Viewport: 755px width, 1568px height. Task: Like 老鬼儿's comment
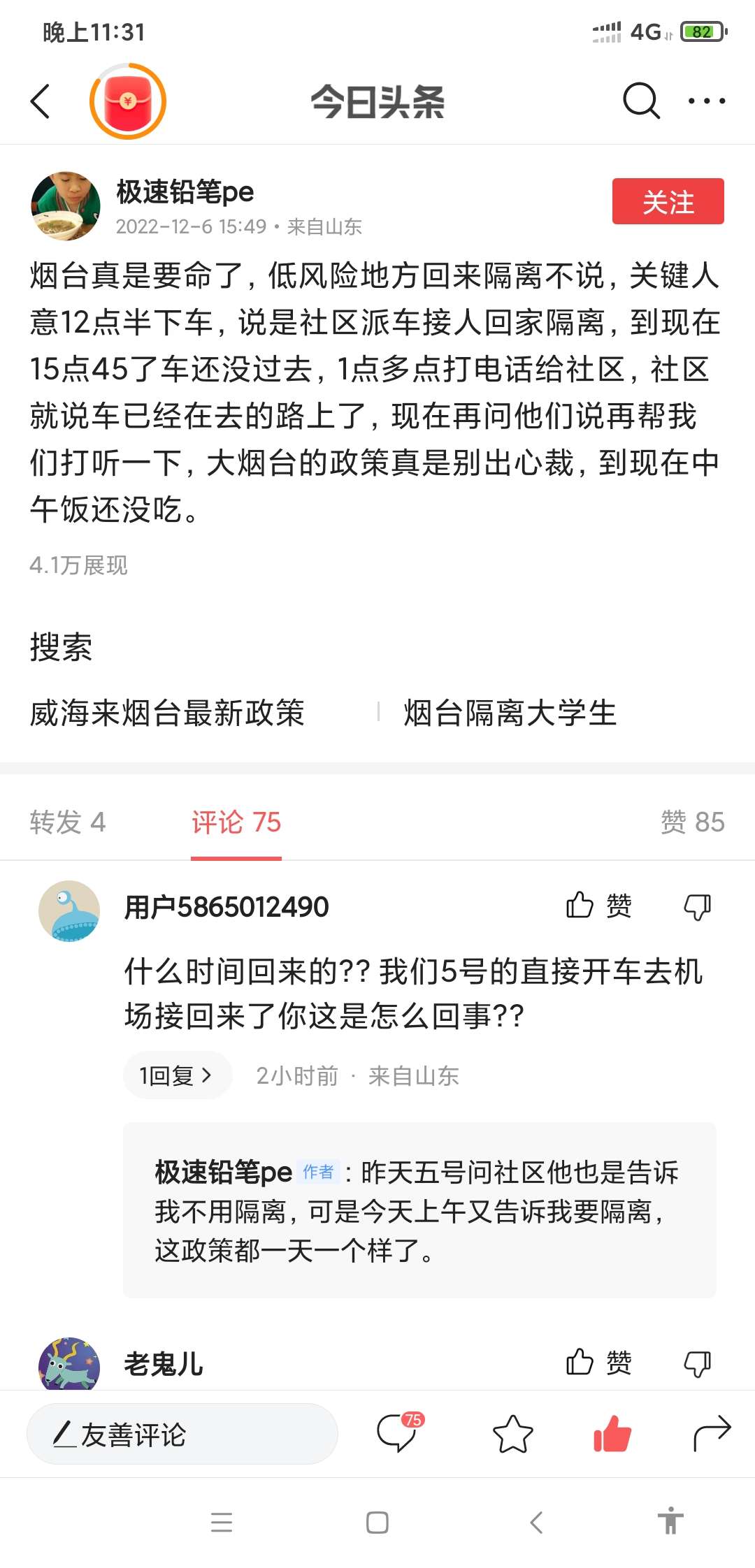click(598, 1363)
